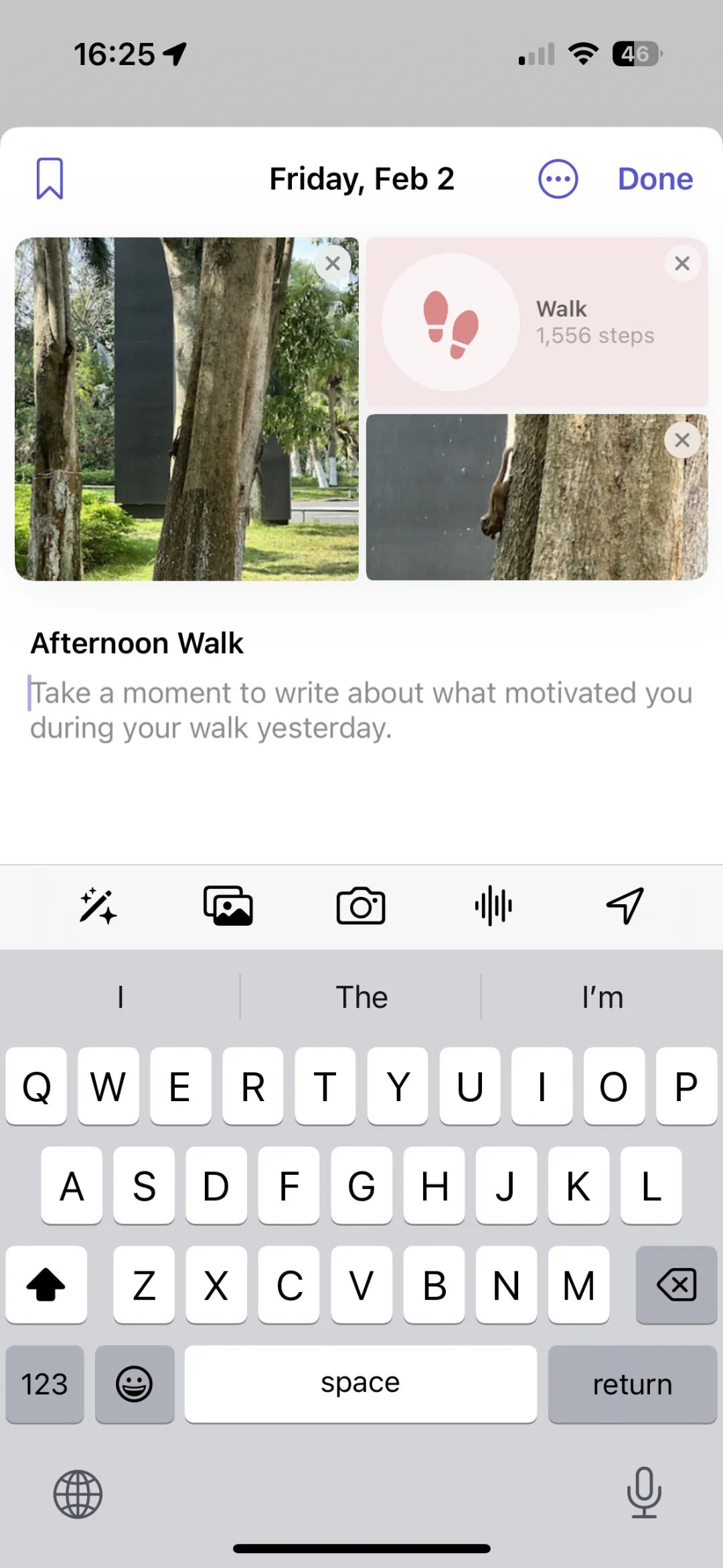The width and height of the screenshot is (723, 1568).
Task: Add a location to the entry
Action: click(625, 906)
